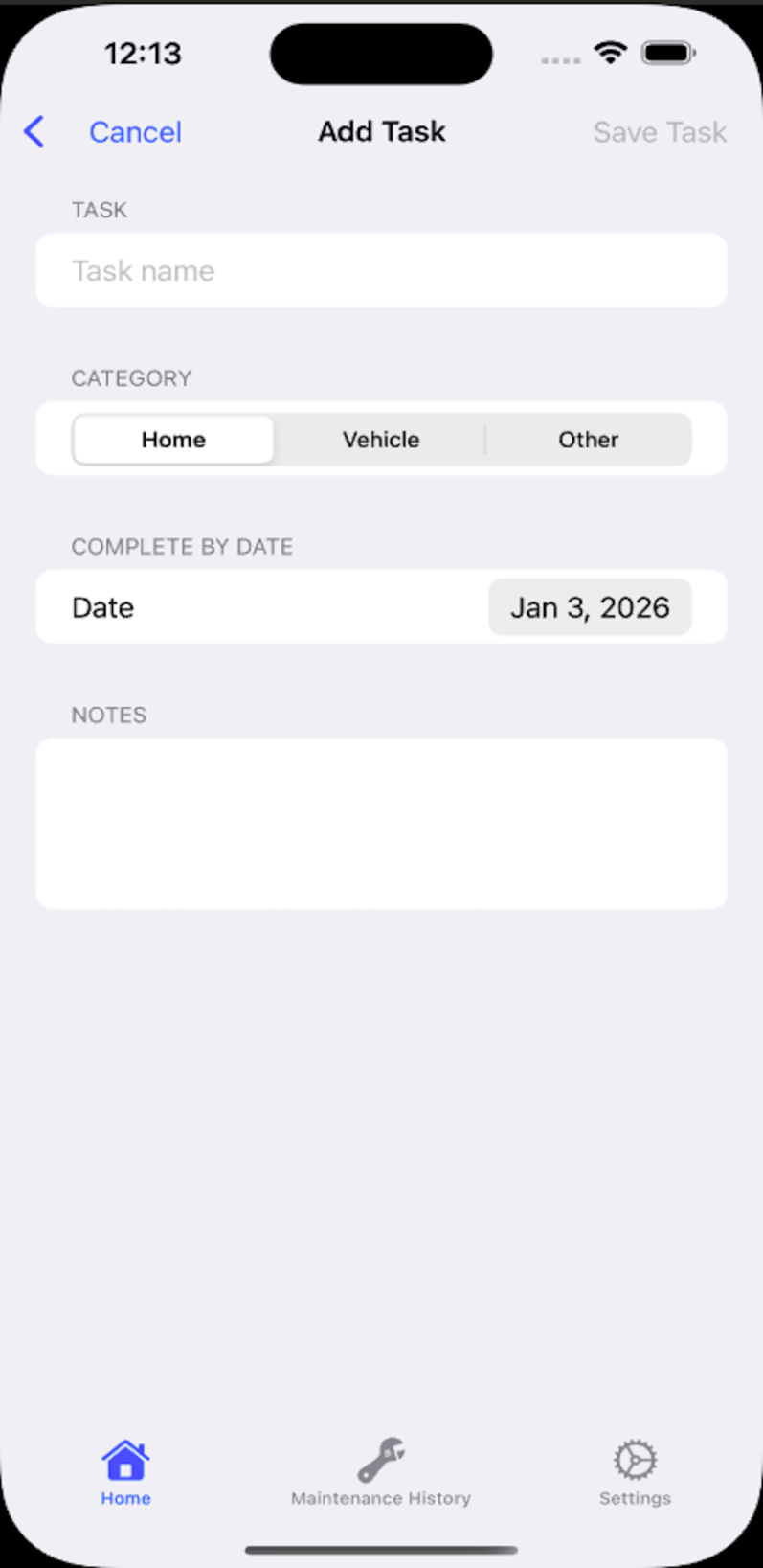Select the Home category segment
The image size is (763, 1568).
(x=173, y=439)
